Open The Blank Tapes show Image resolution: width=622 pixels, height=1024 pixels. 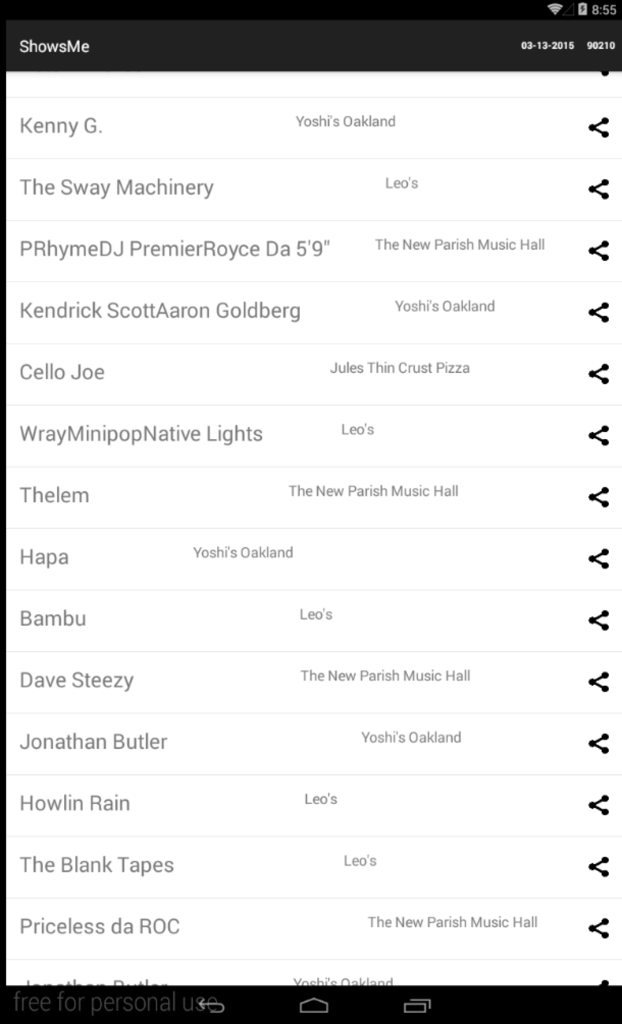point(96,865)
